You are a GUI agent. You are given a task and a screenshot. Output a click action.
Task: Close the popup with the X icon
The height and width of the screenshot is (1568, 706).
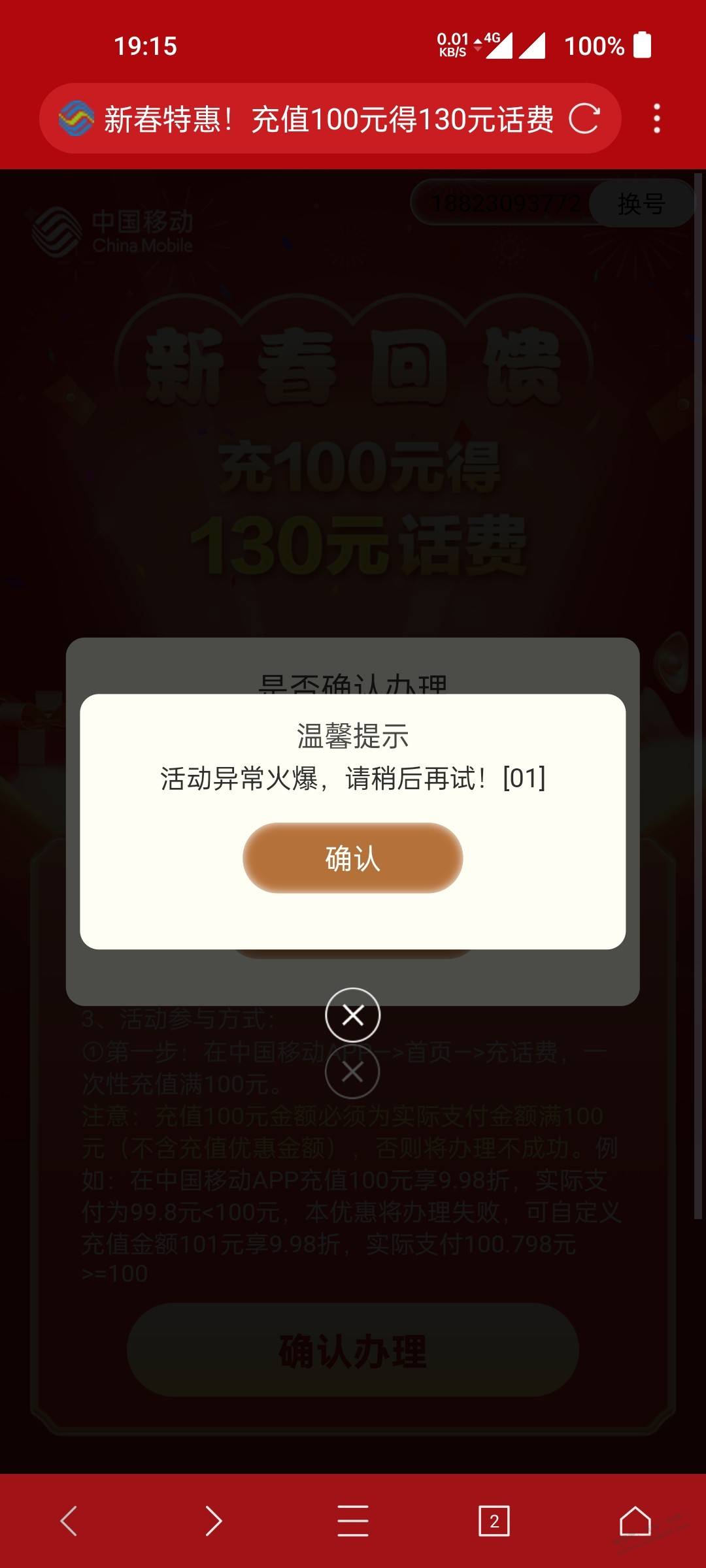pyautogui.click(x=353, y=1015)
